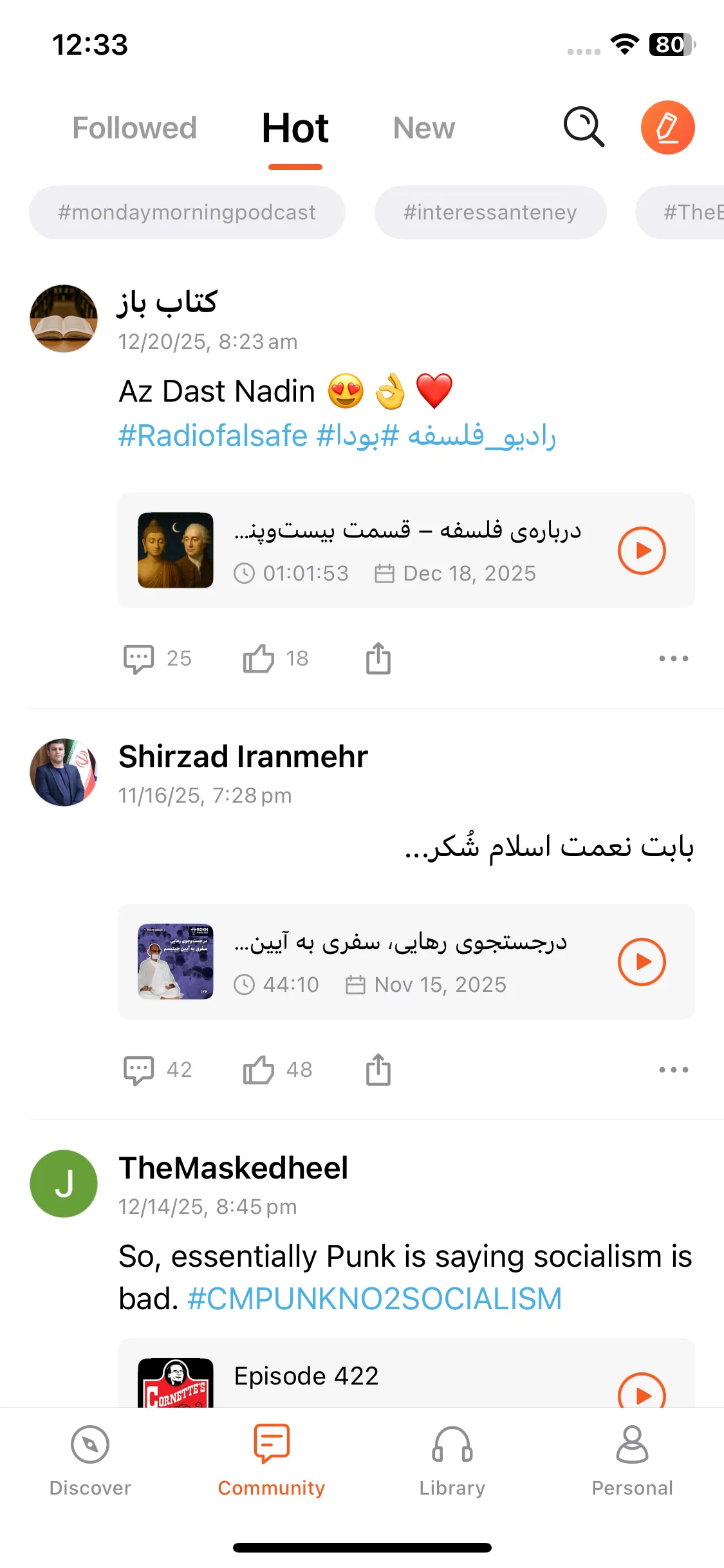
Task: Share Shirzad Iranmehr's post
Action: [378, 1070]
